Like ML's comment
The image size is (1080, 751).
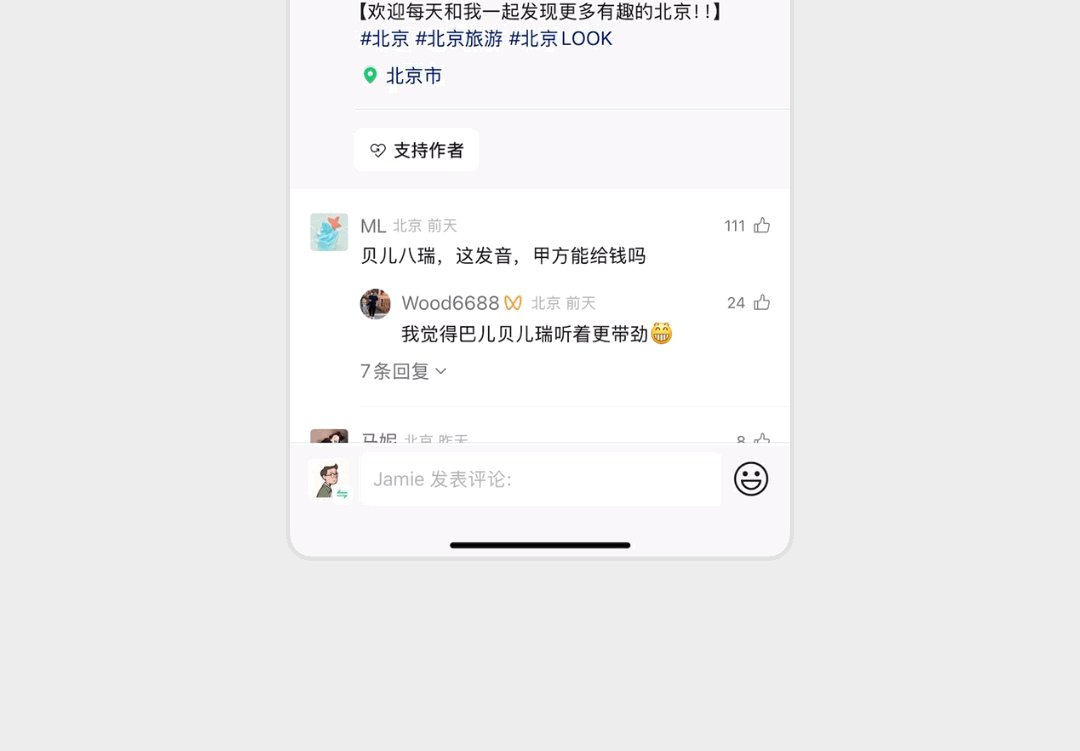762,226
